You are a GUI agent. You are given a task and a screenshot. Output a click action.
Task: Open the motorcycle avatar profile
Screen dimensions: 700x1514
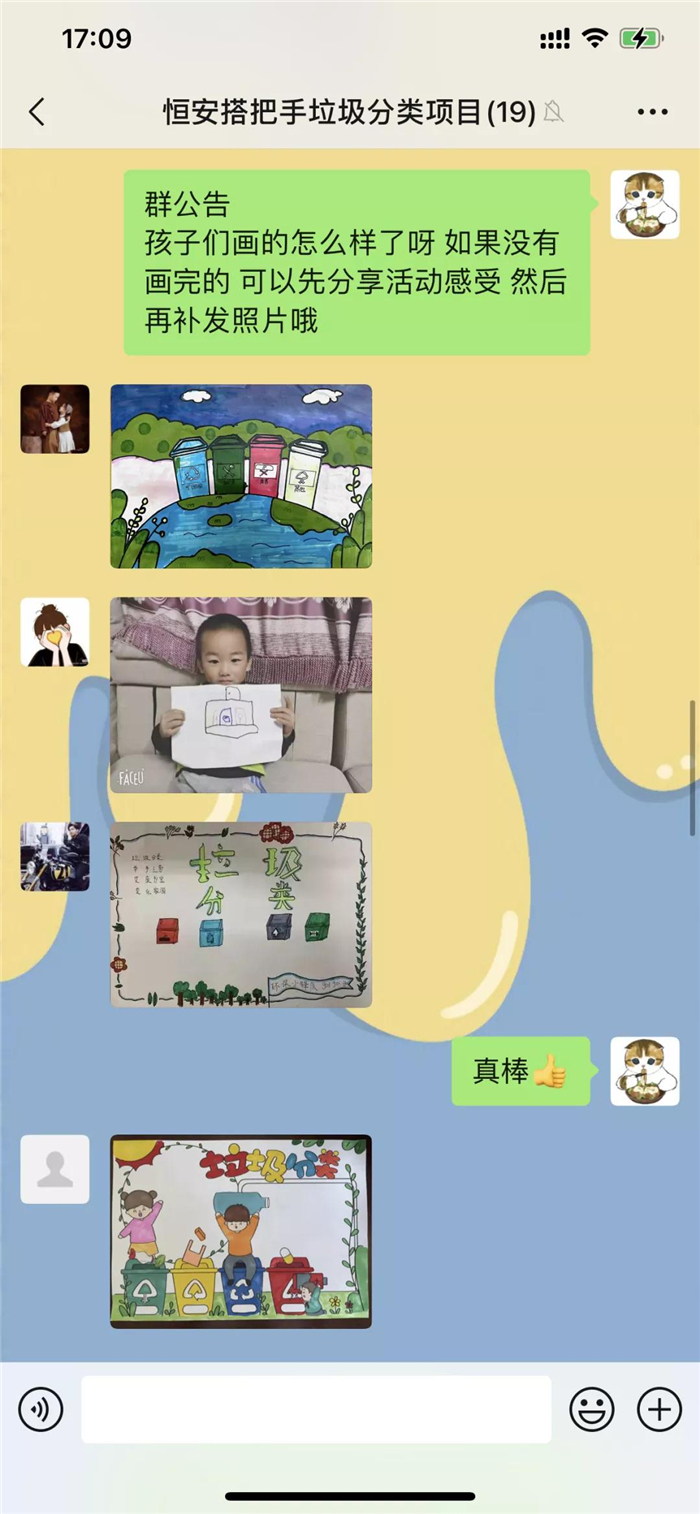click(55, 856)
